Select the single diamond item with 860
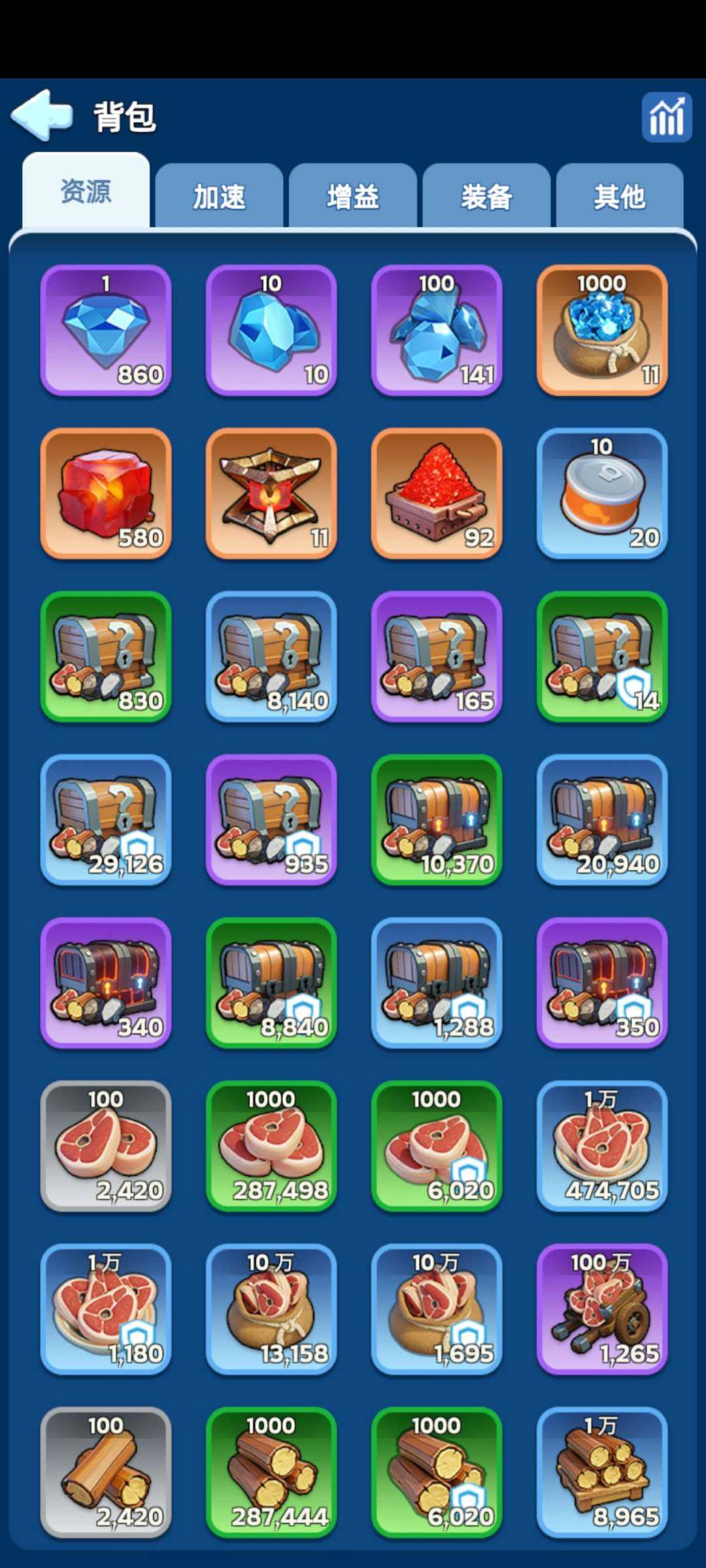Viewport: 706px width, 1568px height. (106, 330)
